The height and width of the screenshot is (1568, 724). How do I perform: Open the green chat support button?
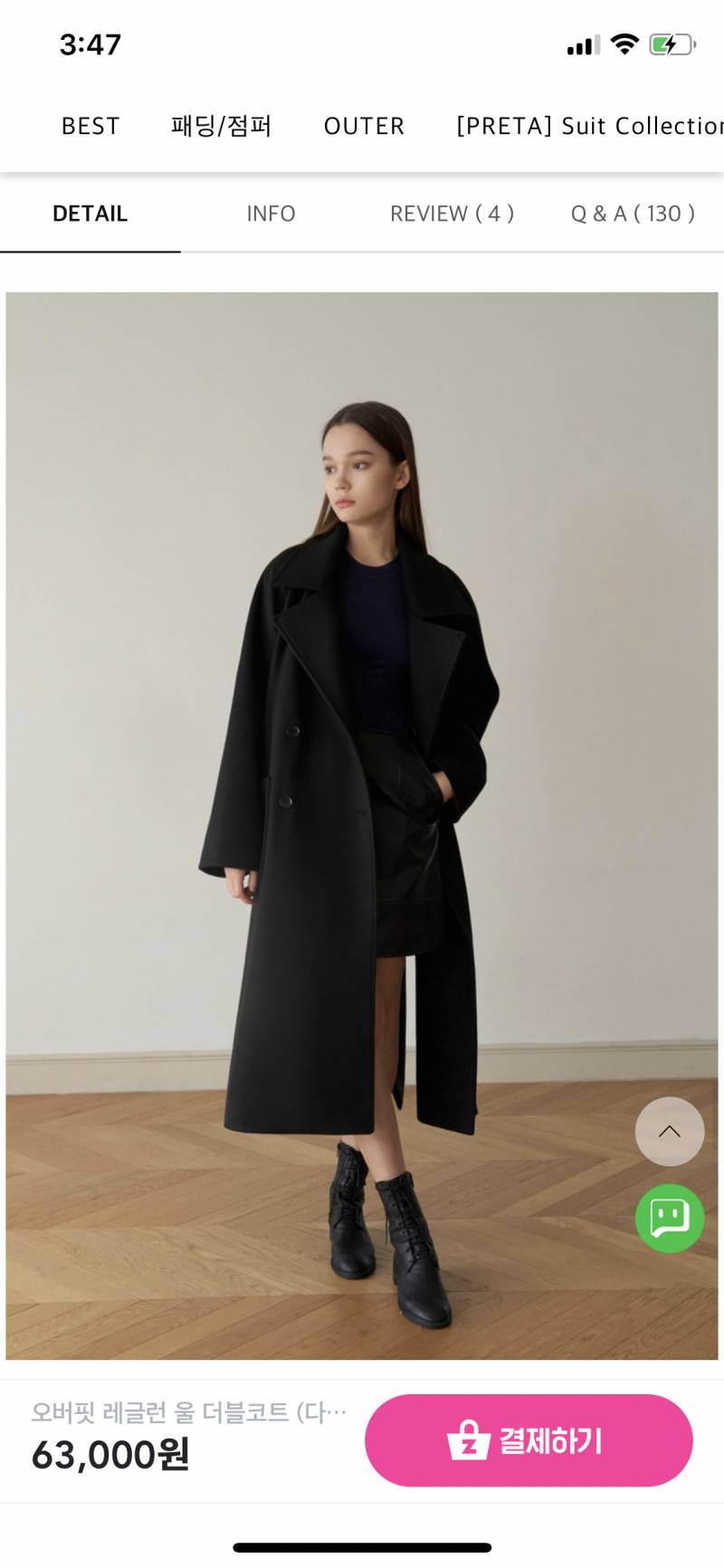(x=669, y=1218)
